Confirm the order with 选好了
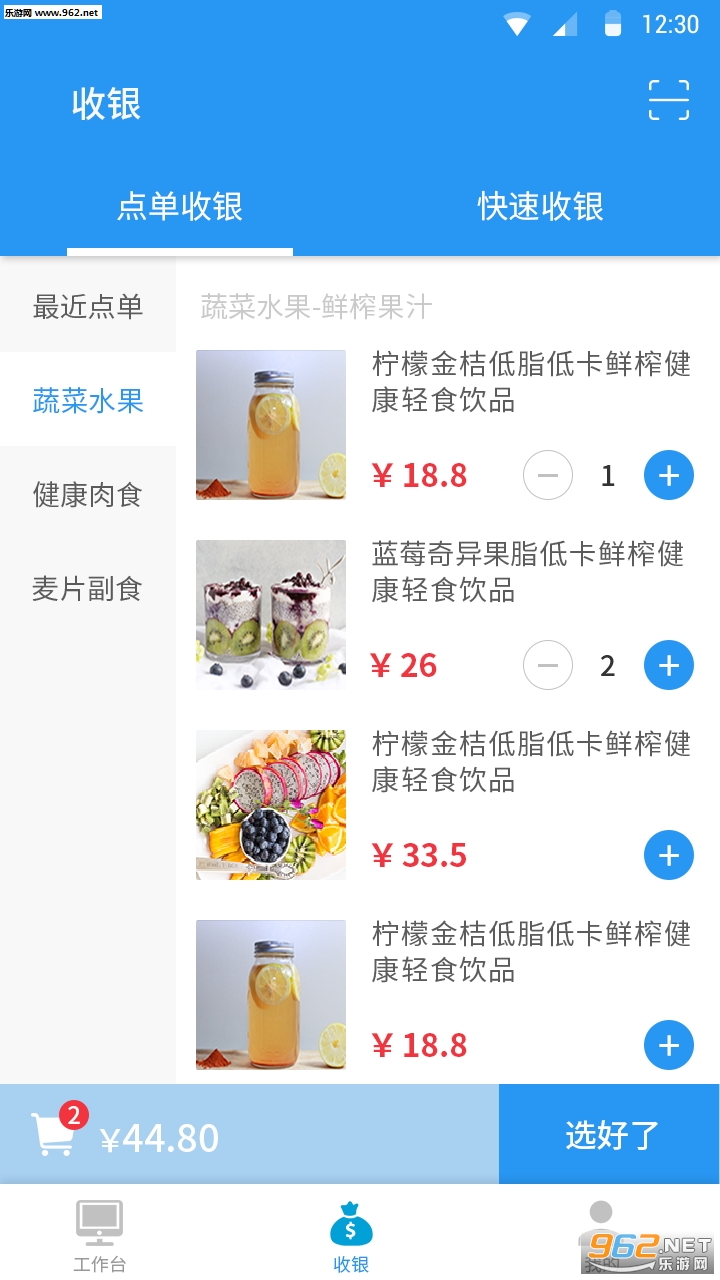The width and height of the screenshot is (720, 1280). pyautogui.click(x=610, y=1135)
